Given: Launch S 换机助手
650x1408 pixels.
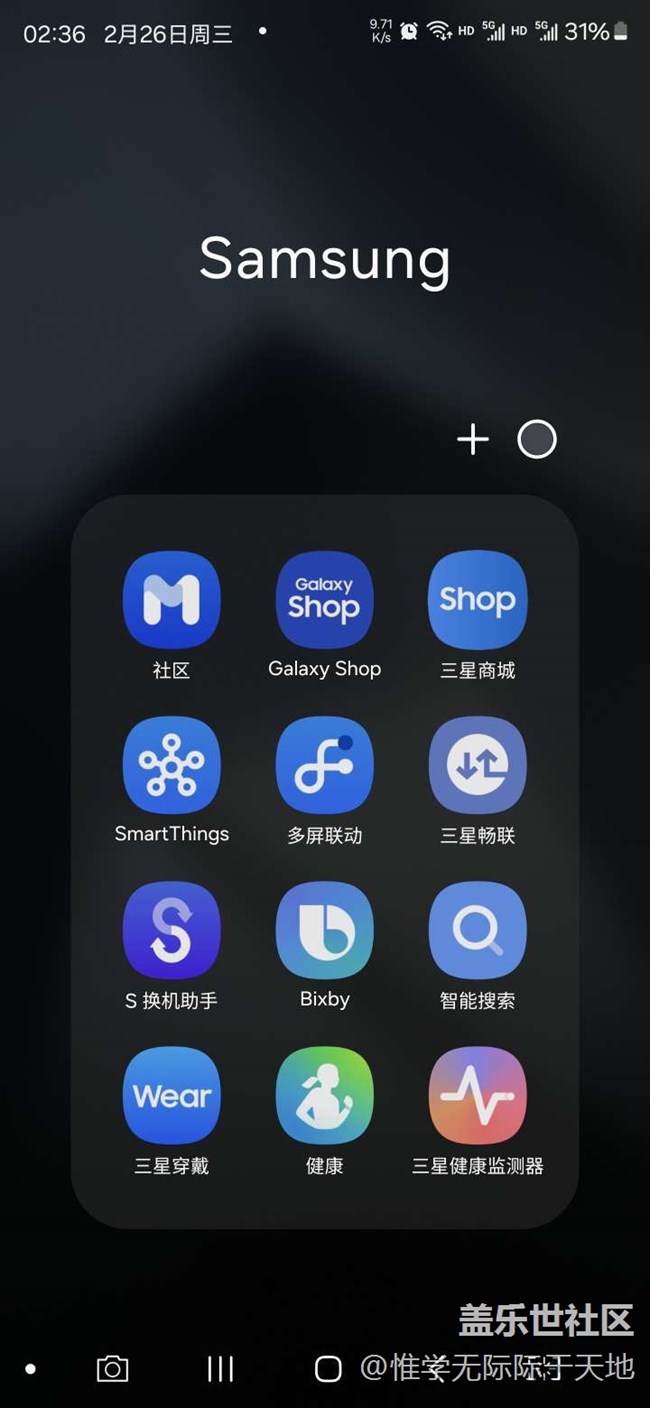Looking at the screenshot, I should coord(171,931).
